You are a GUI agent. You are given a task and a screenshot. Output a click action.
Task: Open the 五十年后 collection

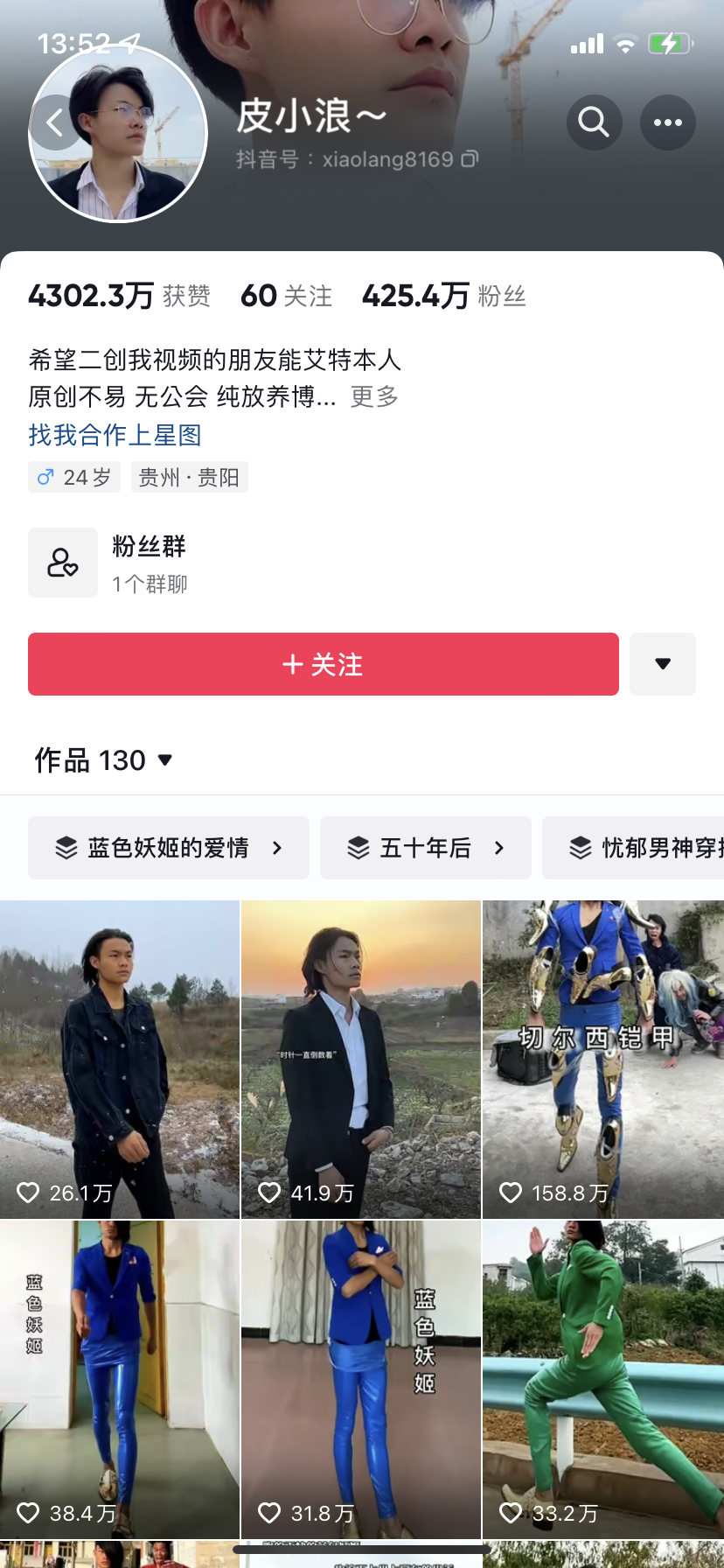tap(425, 848)
